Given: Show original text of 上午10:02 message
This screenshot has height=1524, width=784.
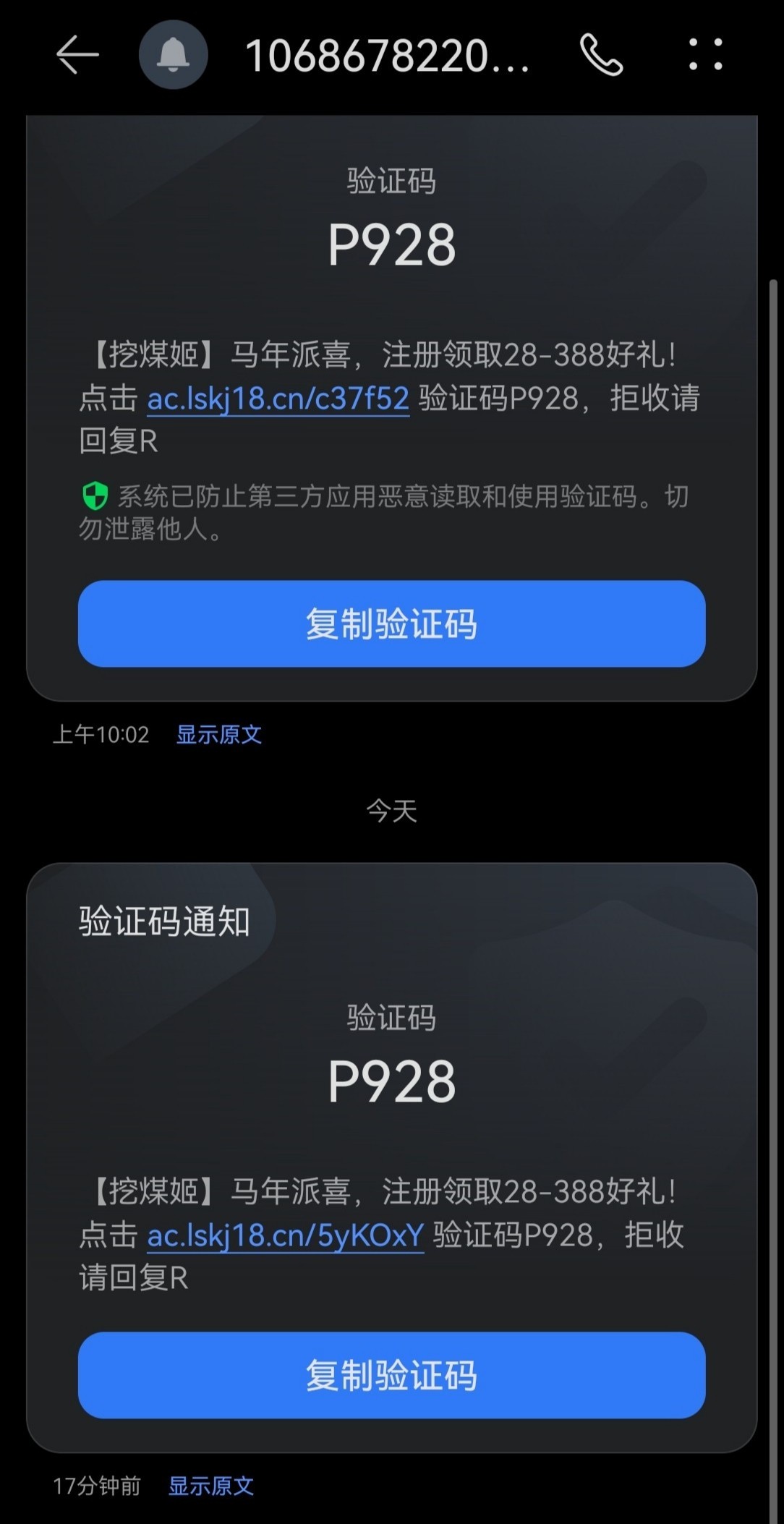Looking at the screenshot, I should (x=219, y=735).
